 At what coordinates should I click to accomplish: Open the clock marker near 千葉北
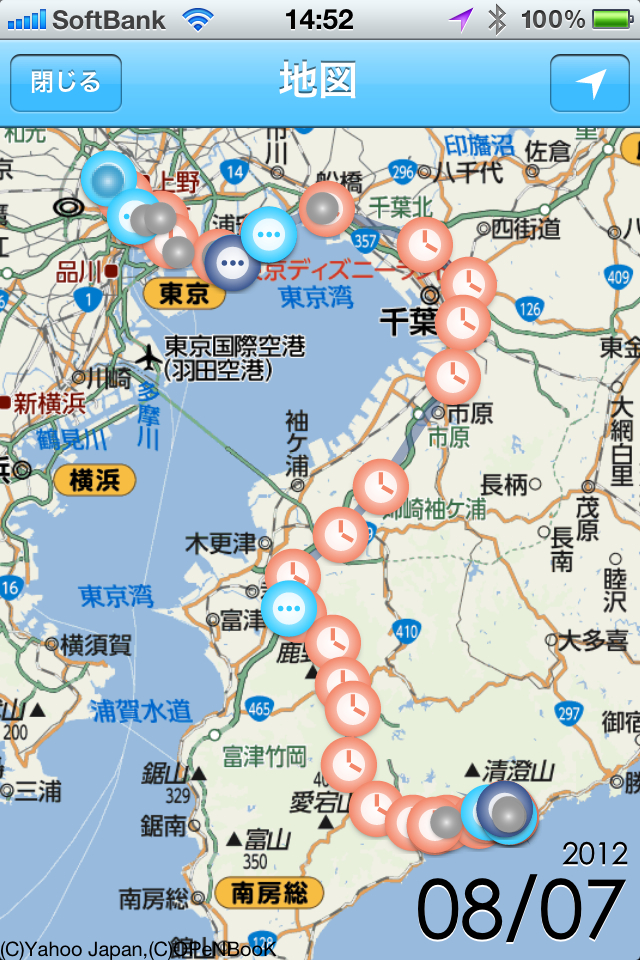tap(425, 243)
